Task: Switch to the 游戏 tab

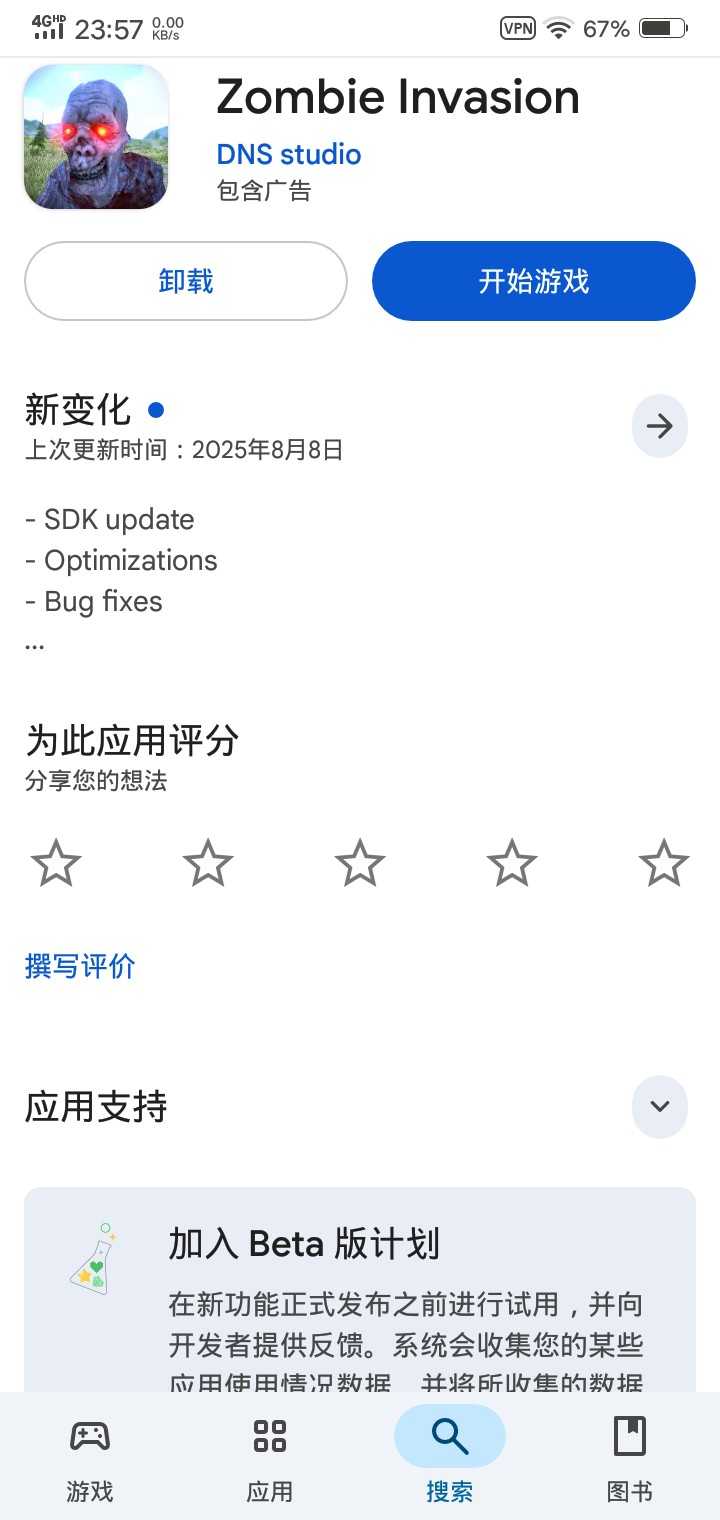Action: (90, 1456)
